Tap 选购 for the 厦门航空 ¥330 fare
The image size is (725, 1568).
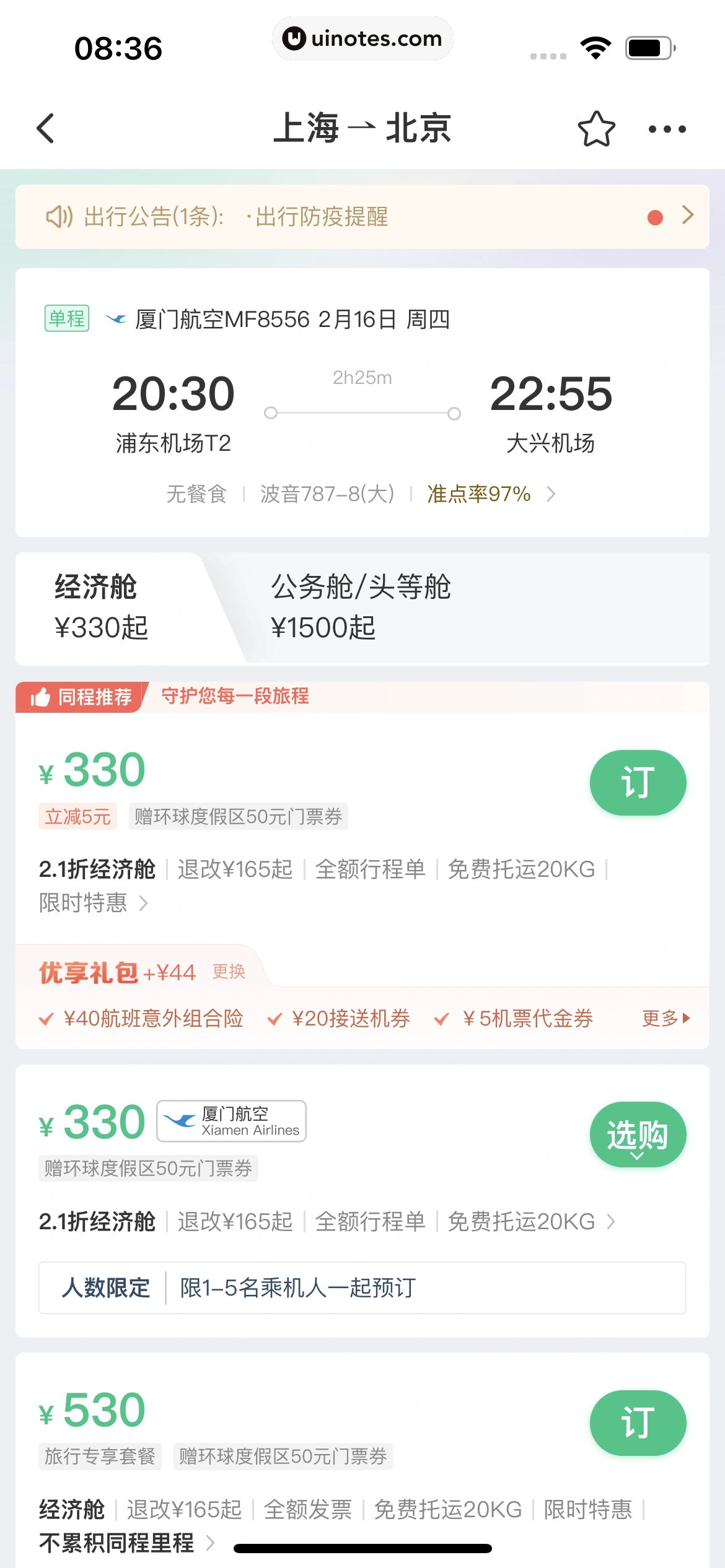[637, 1134]
